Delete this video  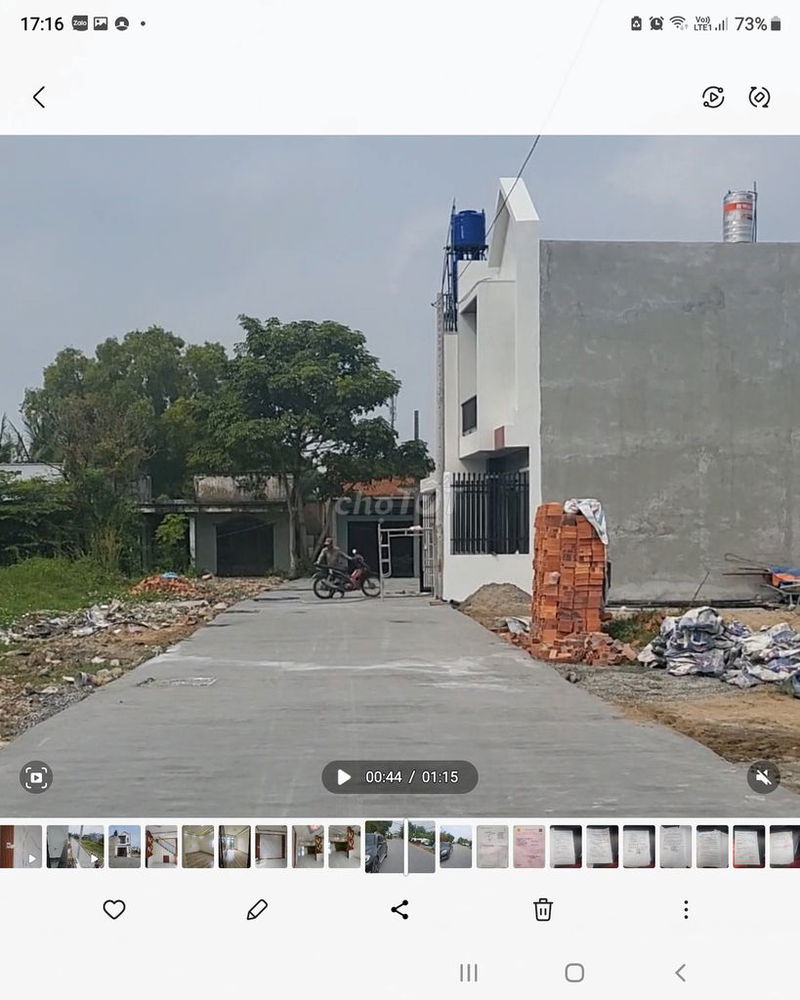(x=542, y=909)
